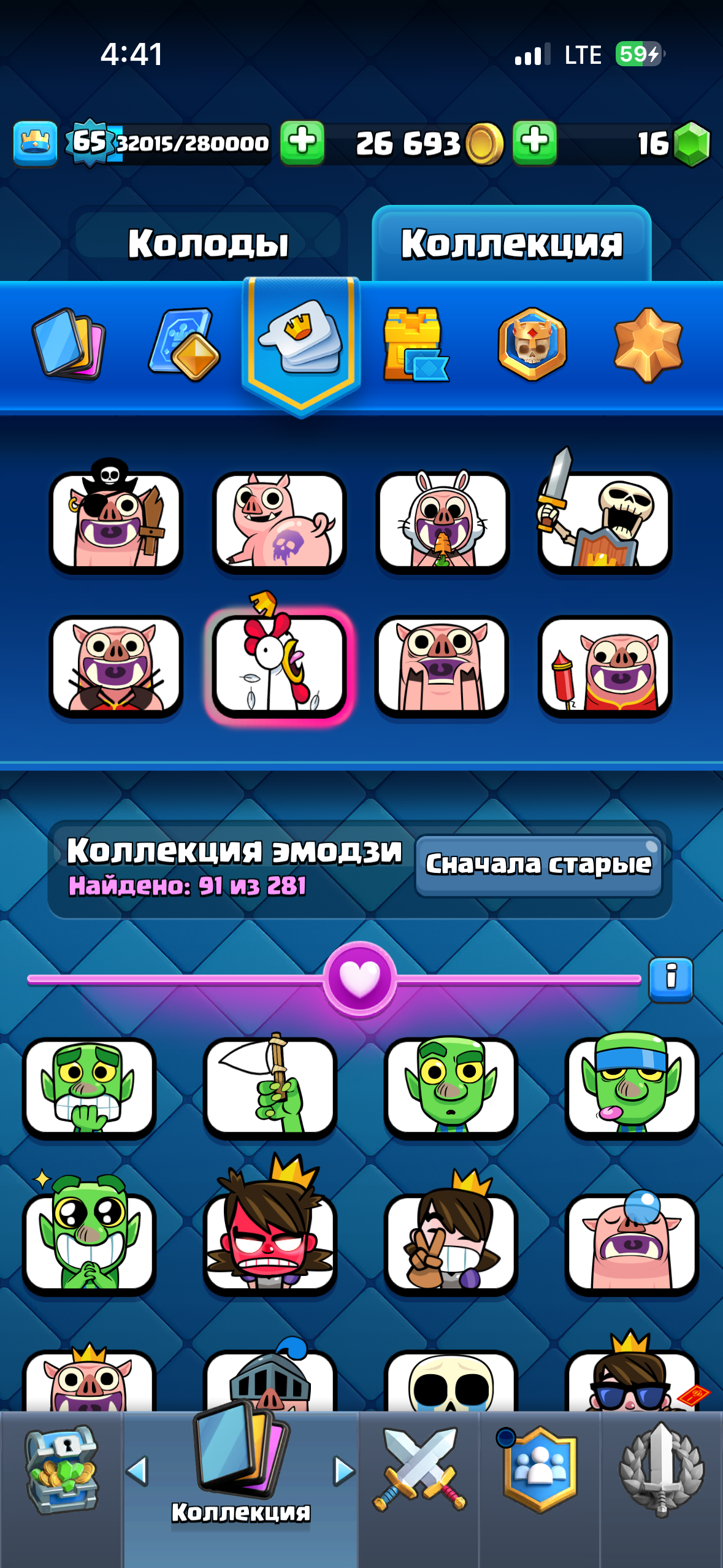Tap the highlighted emotes collection icon
This screenshot has width=723, height=1568.
(300, 344)
